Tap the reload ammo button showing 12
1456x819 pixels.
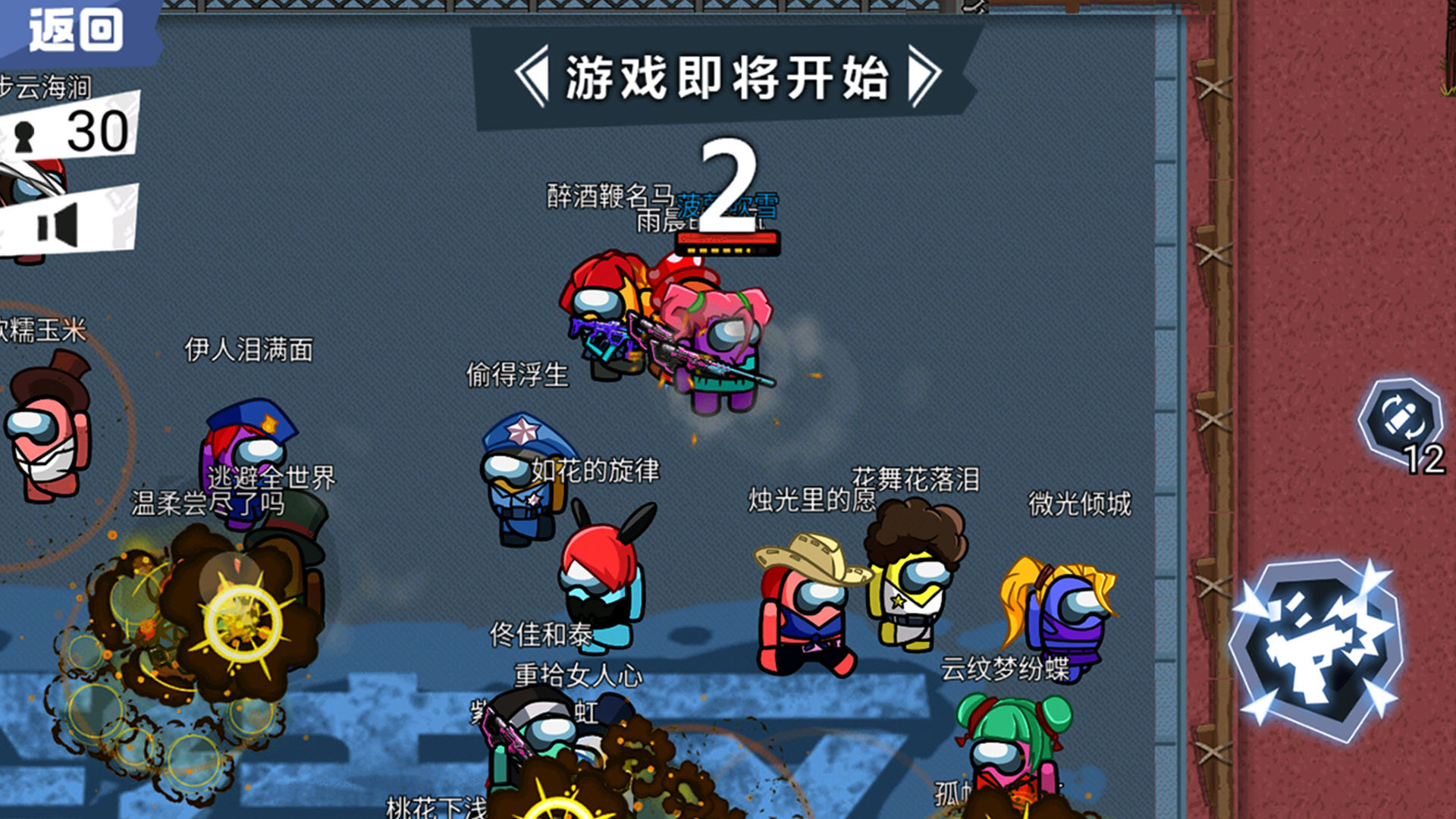point(1401,422)
